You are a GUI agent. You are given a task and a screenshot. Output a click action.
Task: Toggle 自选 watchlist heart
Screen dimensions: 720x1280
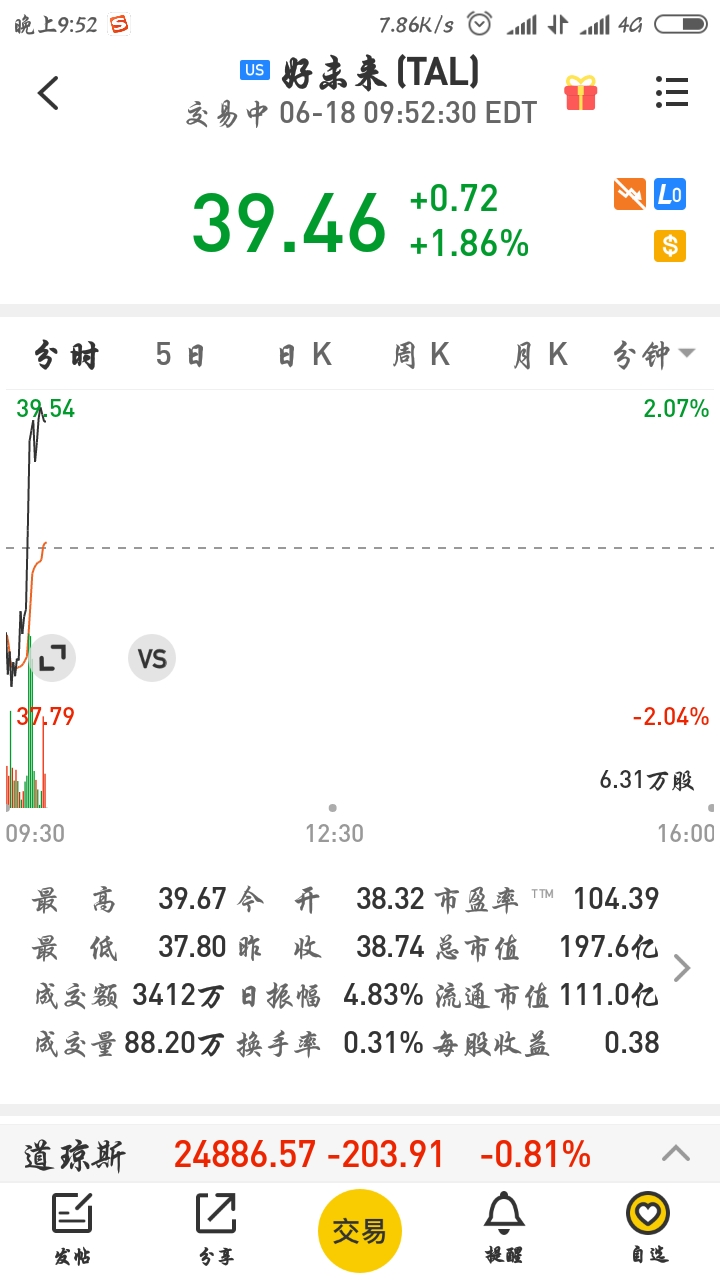tap(648, 1228)
